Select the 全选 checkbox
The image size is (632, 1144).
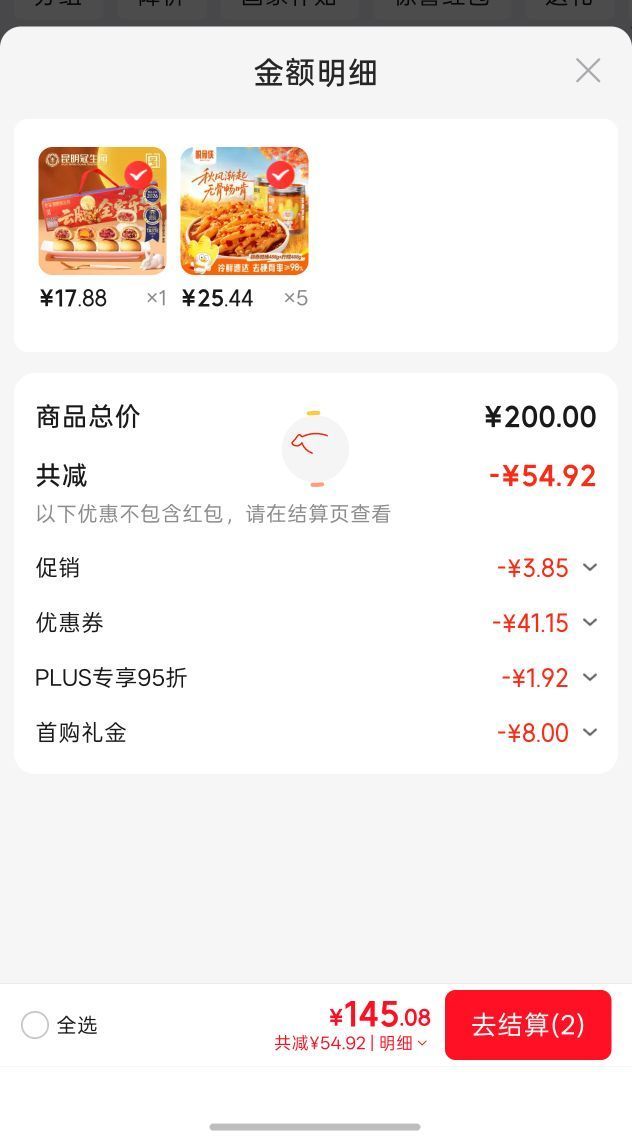click(35, 1025)
